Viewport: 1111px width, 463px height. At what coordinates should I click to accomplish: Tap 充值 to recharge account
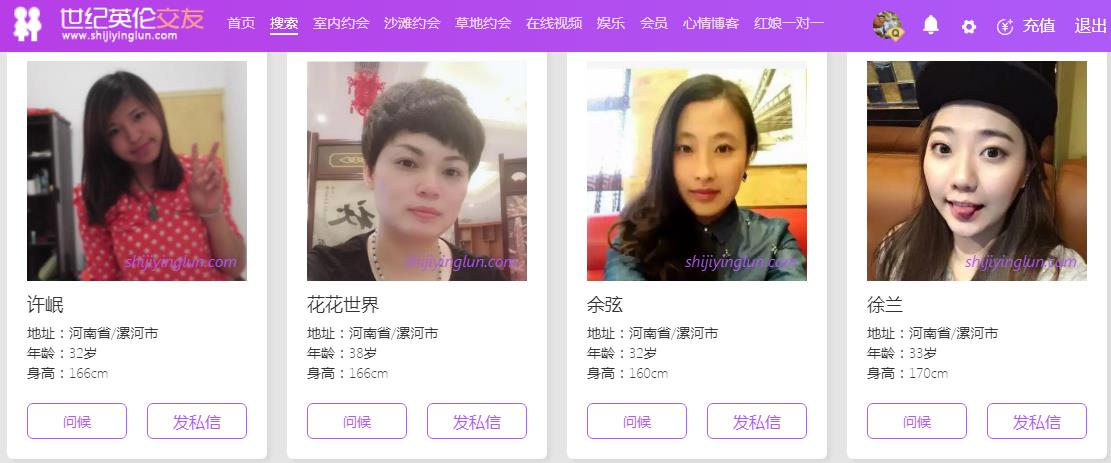pos(1026,26)
